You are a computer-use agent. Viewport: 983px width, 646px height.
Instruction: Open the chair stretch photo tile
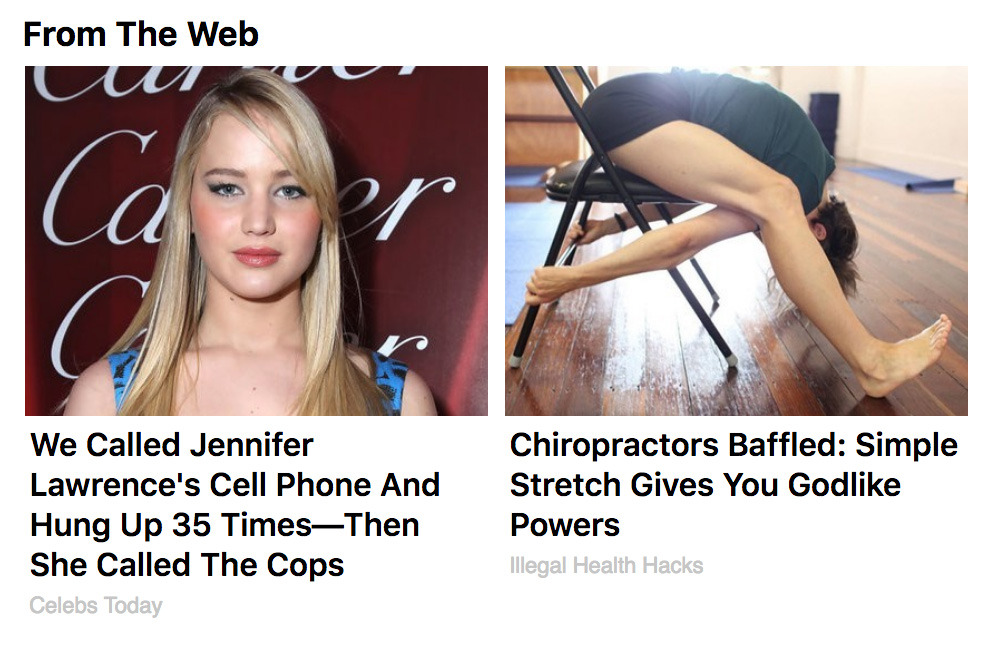point(736,240)
